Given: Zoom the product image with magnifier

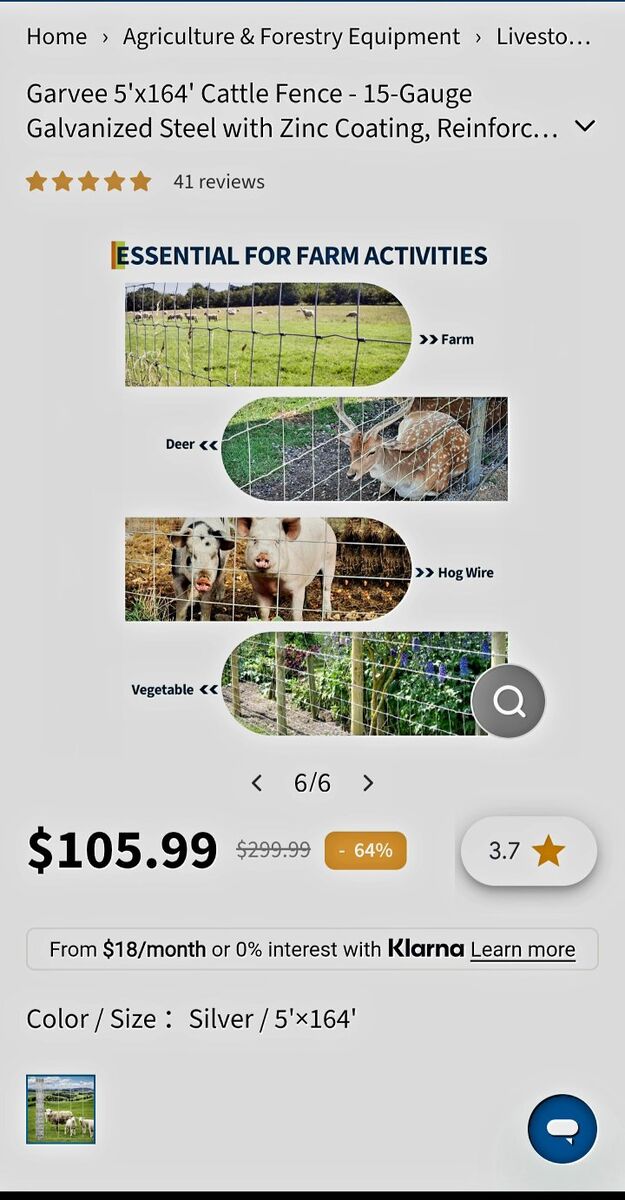Looking at the screenshot, I should (508, 701).
